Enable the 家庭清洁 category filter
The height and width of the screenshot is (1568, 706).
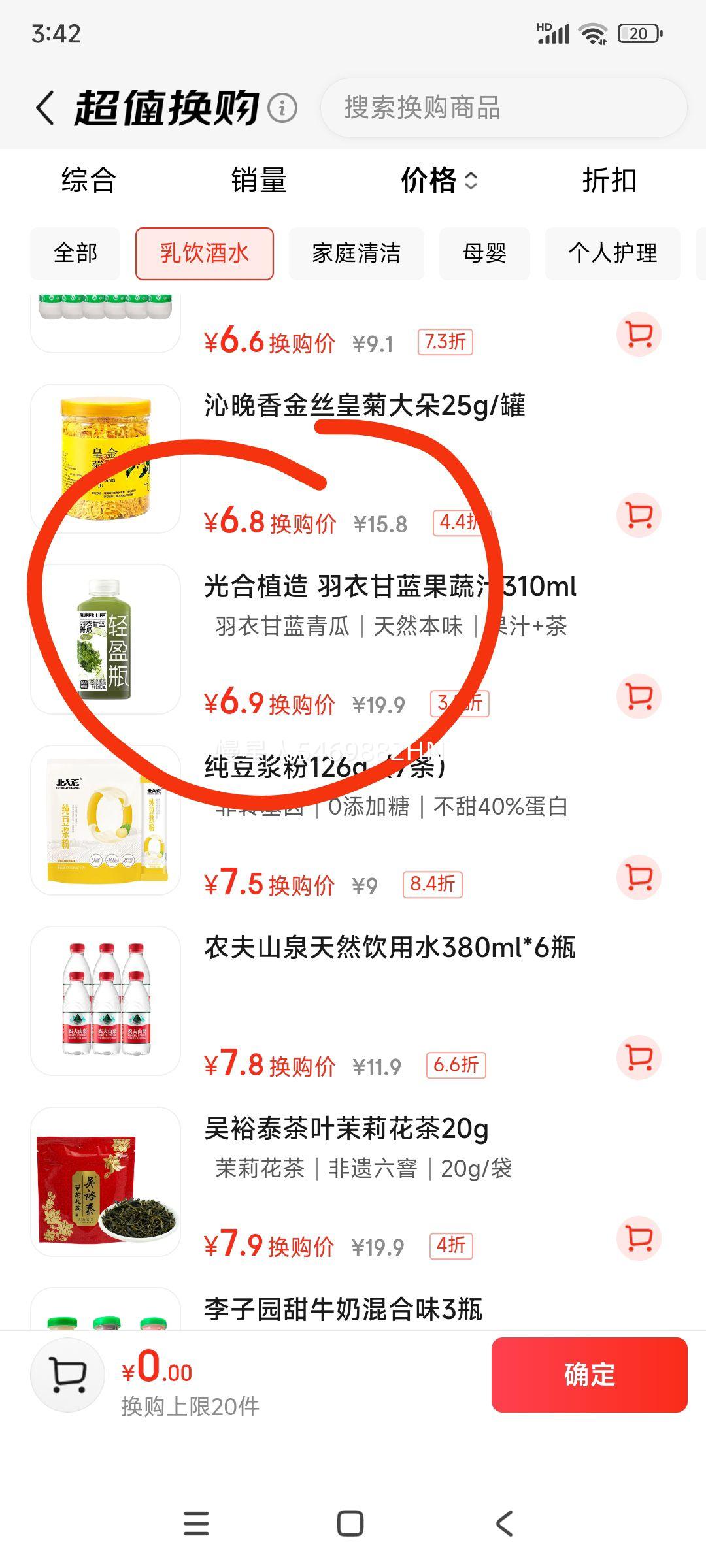[356, 253]
